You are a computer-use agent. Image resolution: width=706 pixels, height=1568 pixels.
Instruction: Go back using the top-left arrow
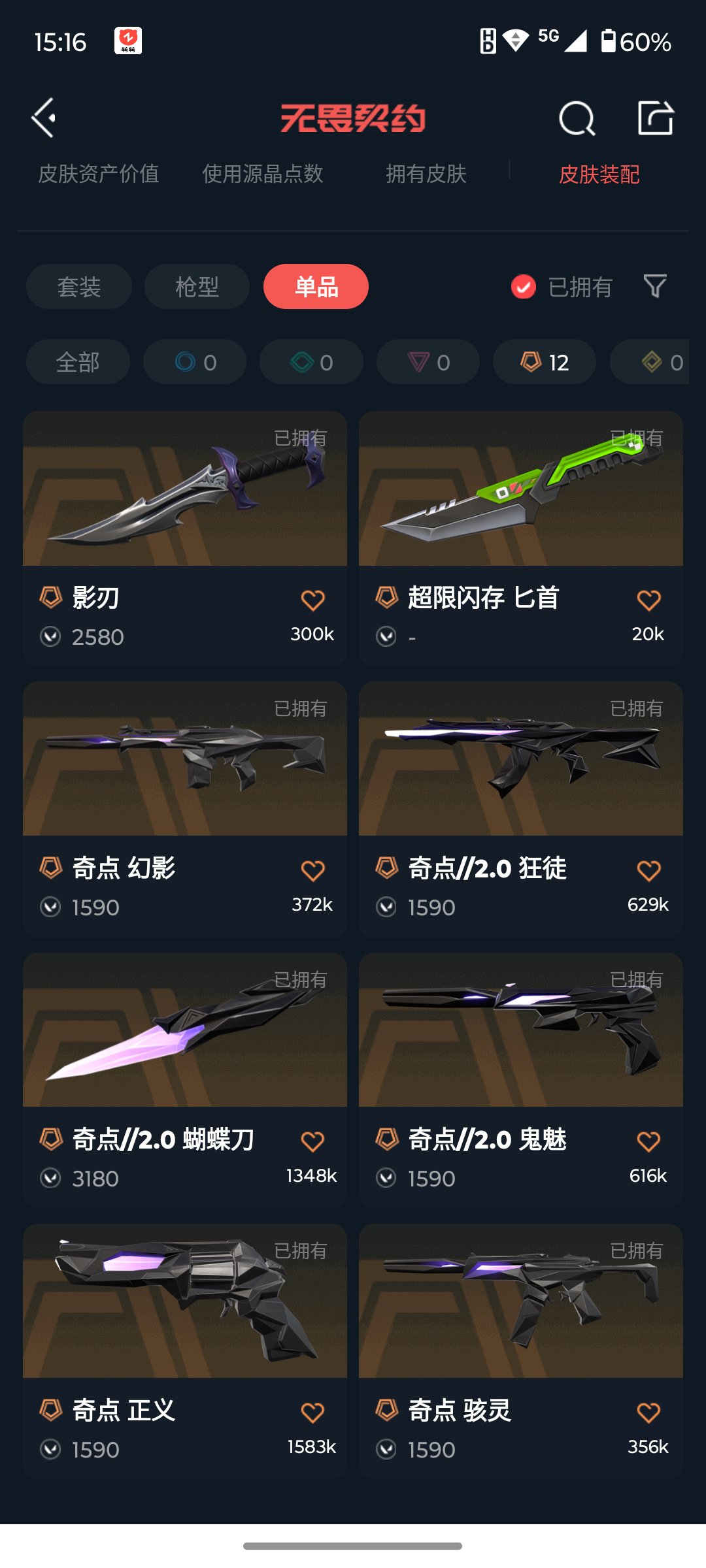click(44, 118)
